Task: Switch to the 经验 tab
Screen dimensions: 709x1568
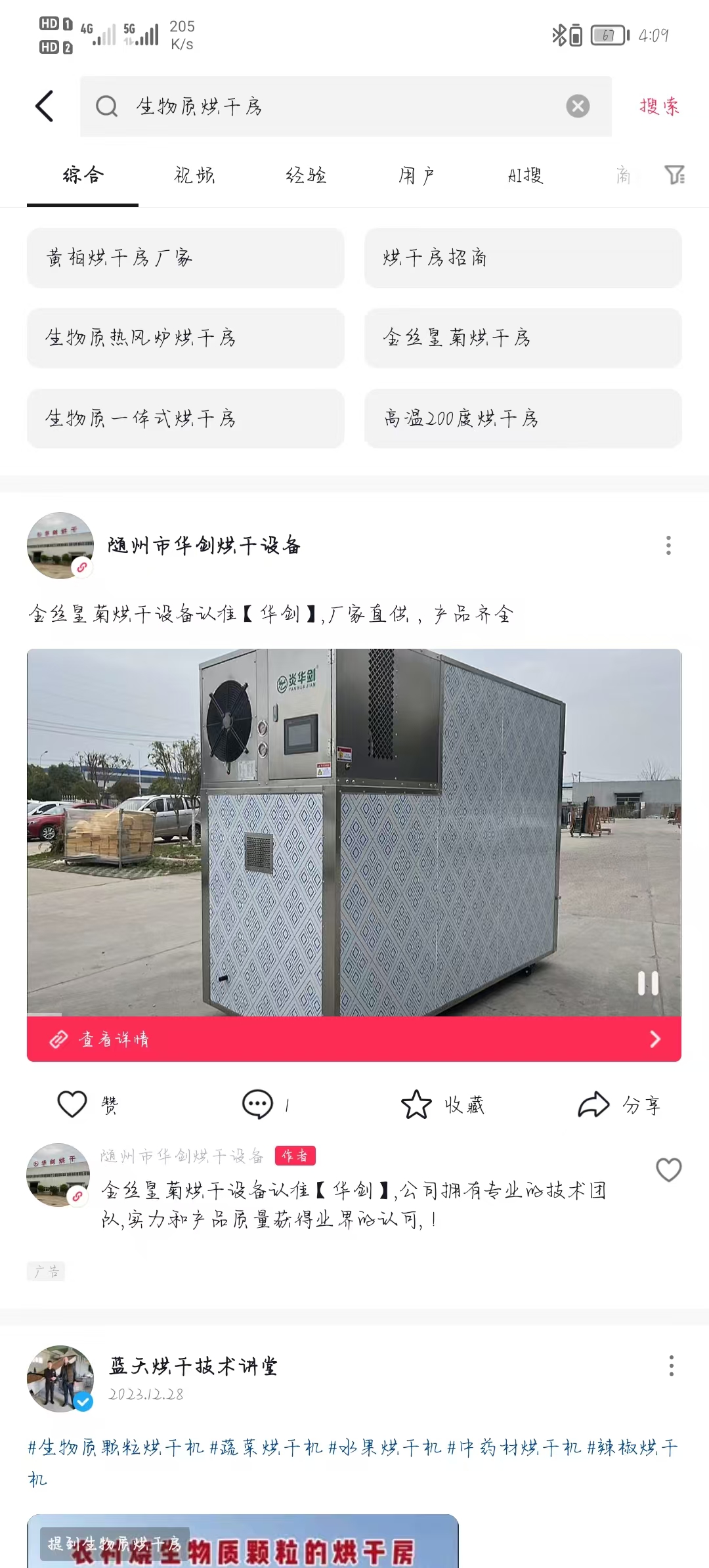Action: [x=306, y=175]
